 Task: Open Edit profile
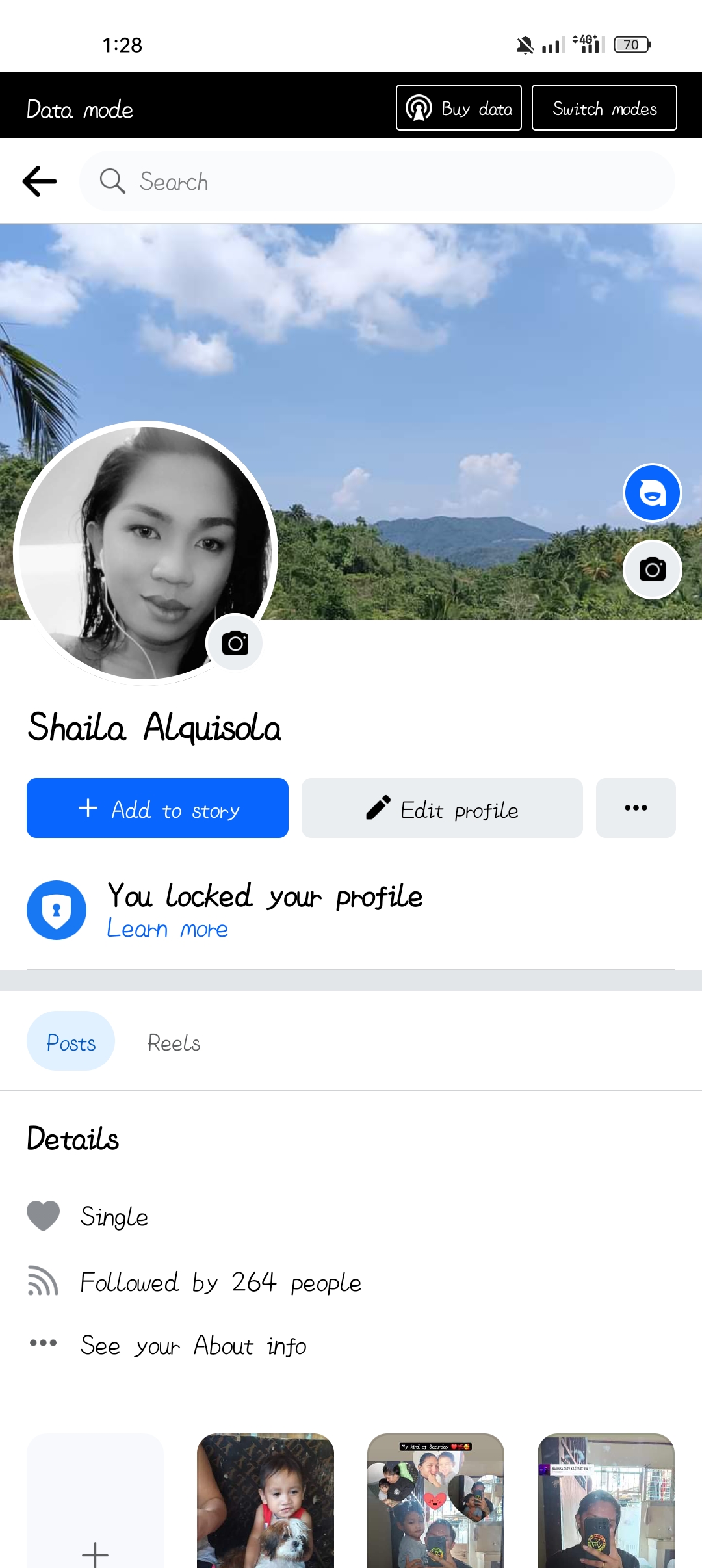pyautogui.click(x=442, y=808)
